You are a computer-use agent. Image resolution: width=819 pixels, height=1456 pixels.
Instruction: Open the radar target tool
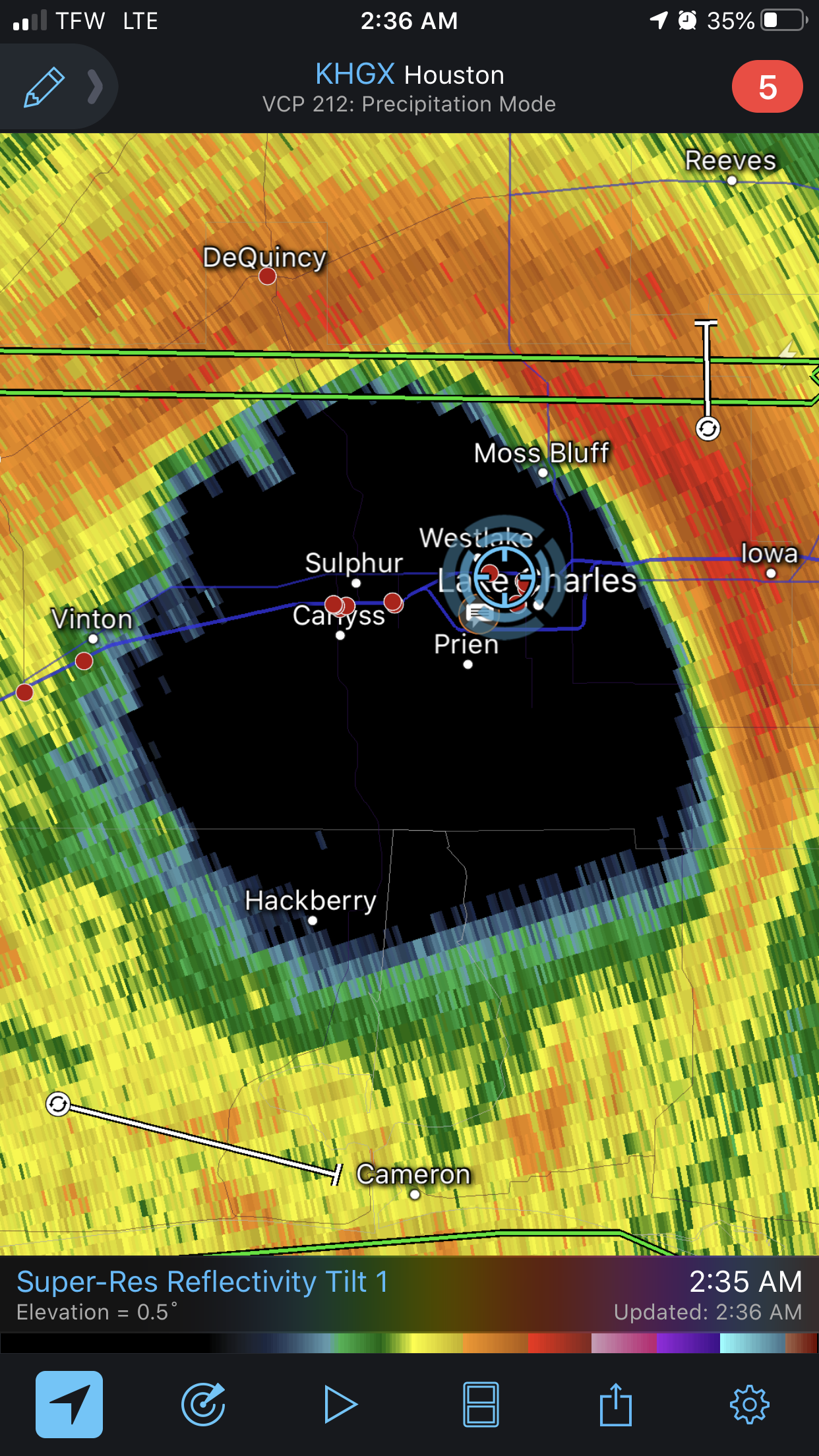tap(203, 1404)
